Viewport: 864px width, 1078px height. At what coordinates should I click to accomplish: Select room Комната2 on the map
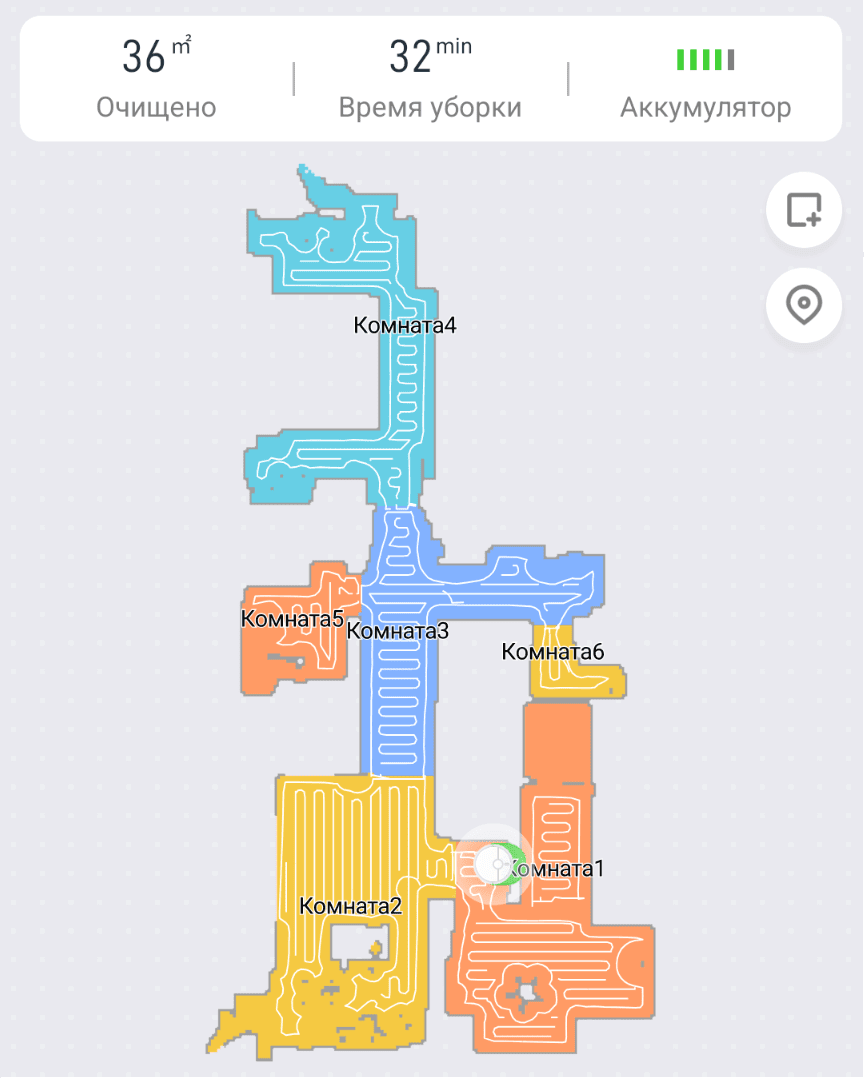350,907
